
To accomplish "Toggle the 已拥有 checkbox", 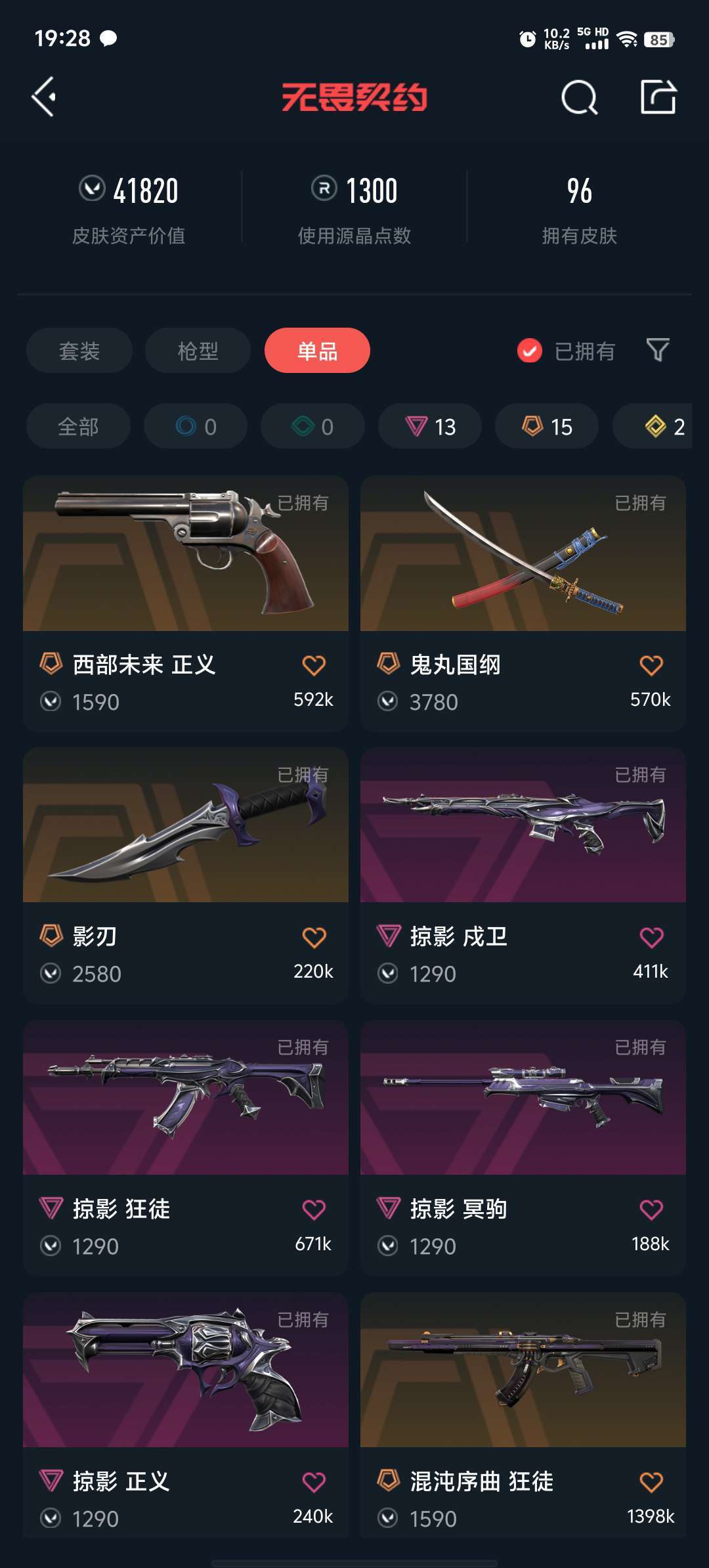I will point(529,351).
